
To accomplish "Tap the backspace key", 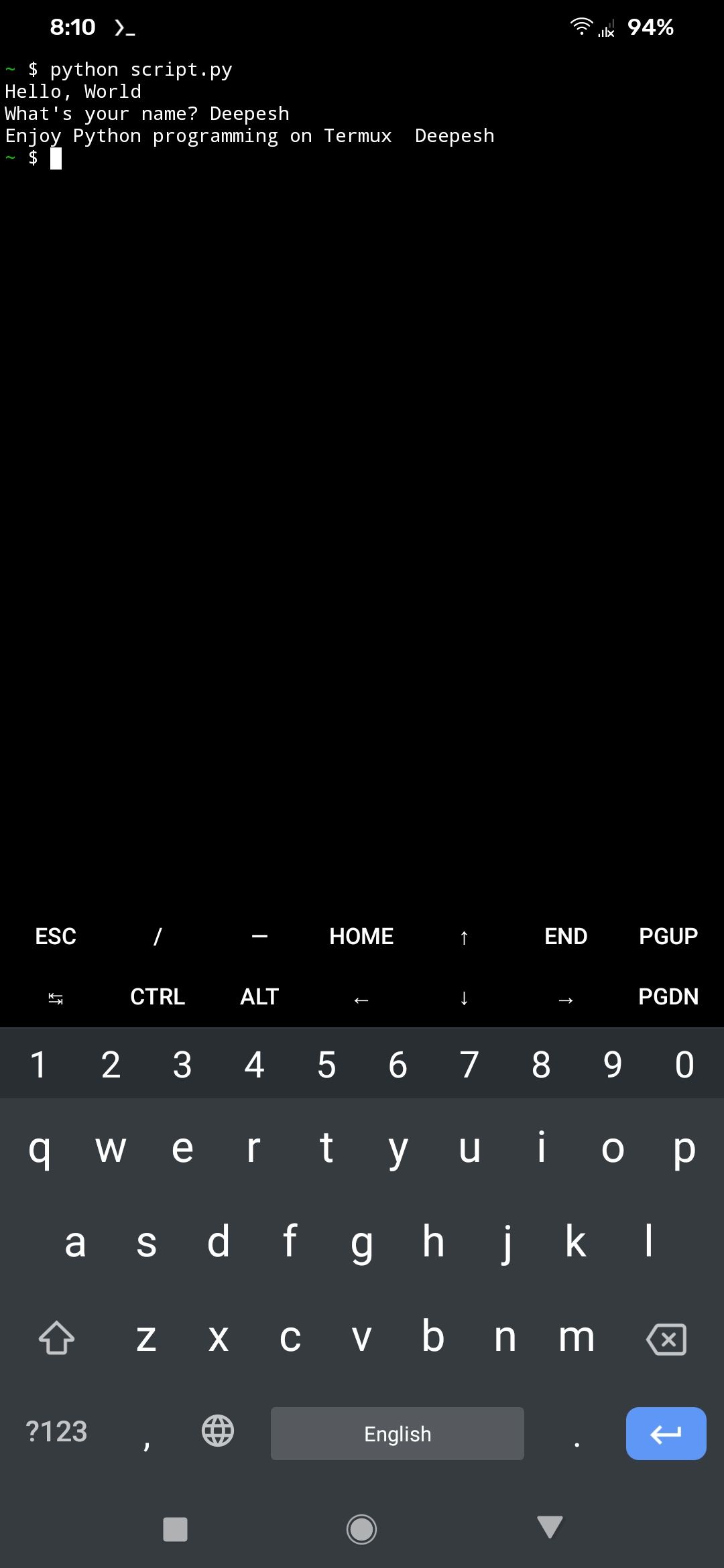I will 666,1339.
